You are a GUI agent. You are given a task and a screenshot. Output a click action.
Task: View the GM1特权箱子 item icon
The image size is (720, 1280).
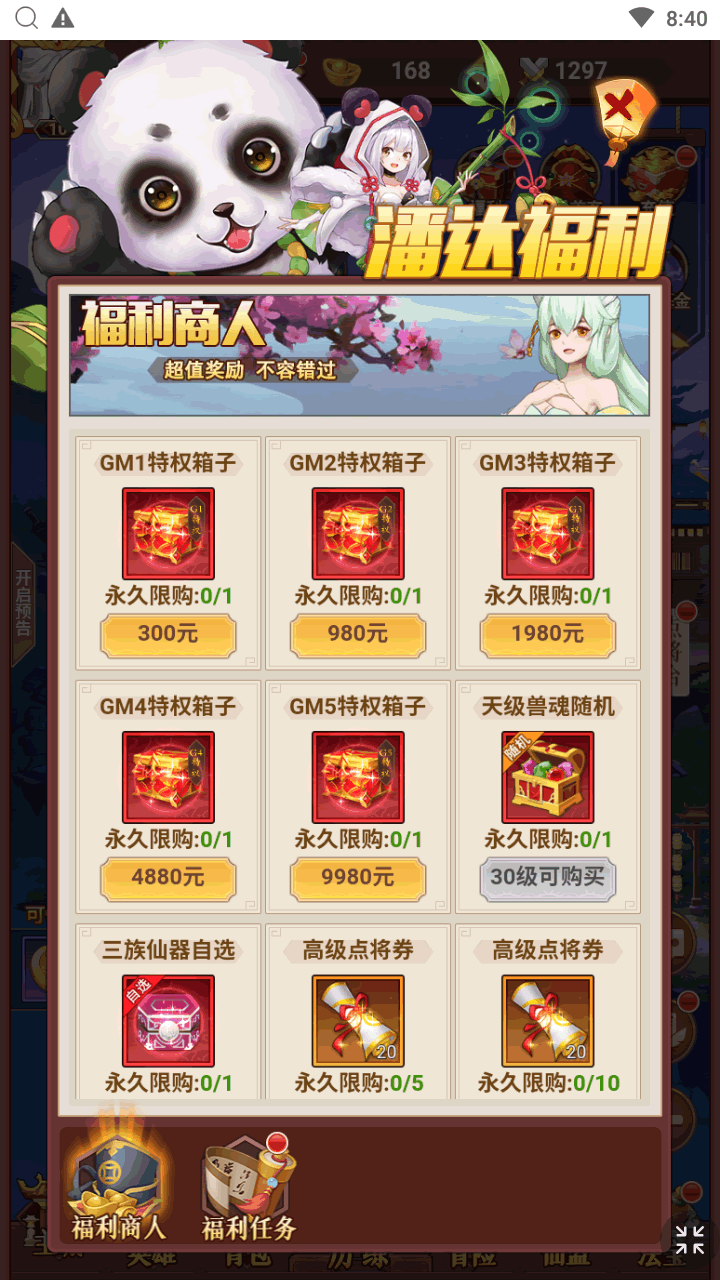click(x=168, y=533)
